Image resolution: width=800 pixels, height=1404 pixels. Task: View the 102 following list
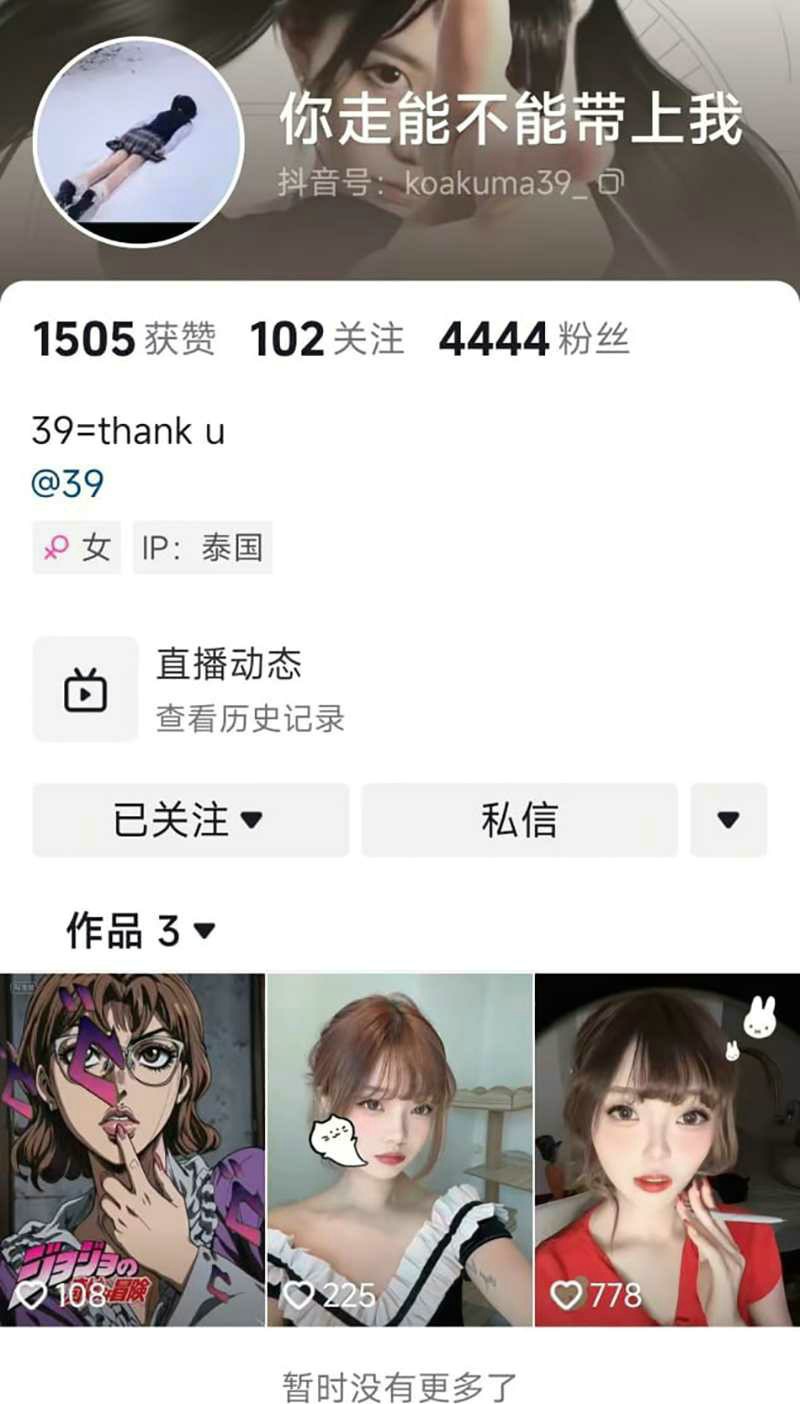pos(327,340)
